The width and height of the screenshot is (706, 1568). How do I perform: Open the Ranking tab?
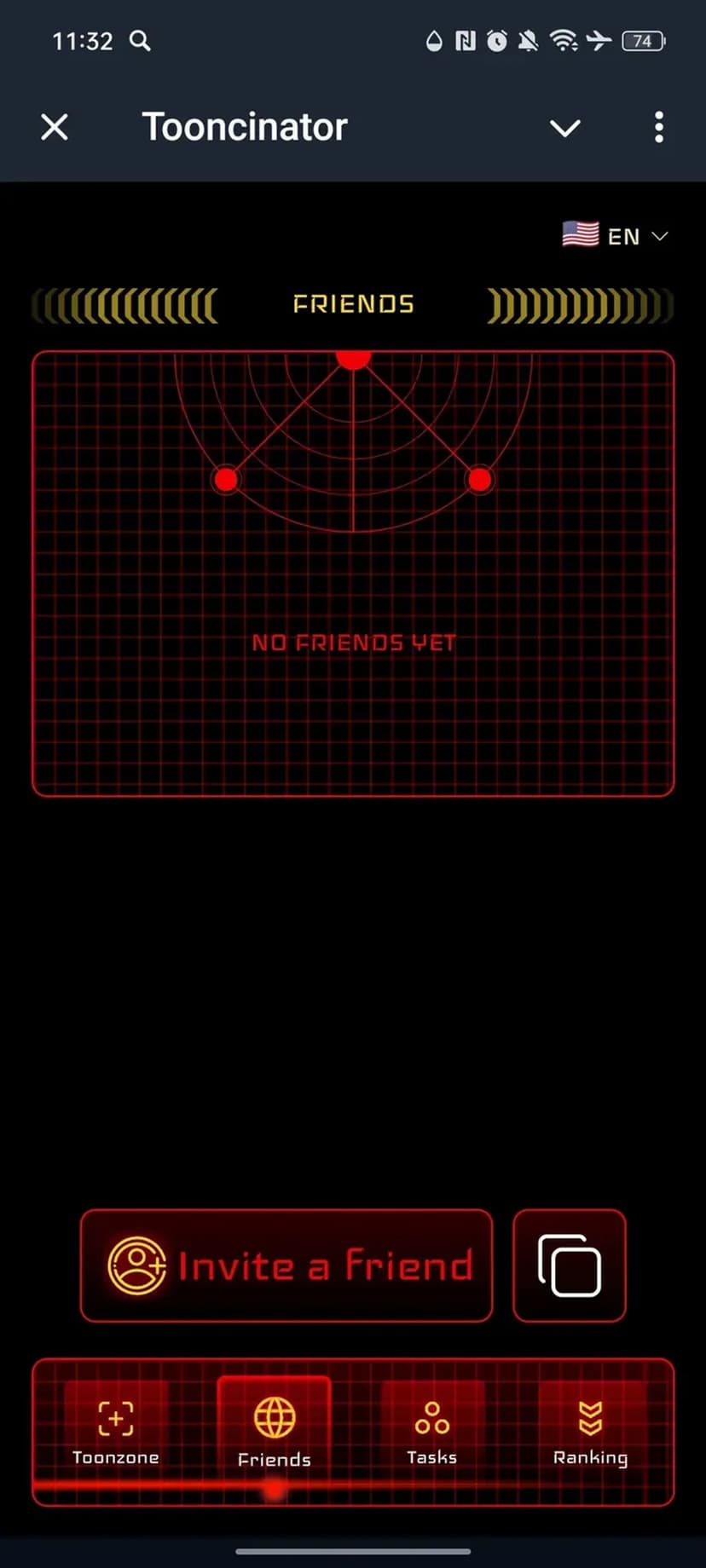tap(590, 1432)
